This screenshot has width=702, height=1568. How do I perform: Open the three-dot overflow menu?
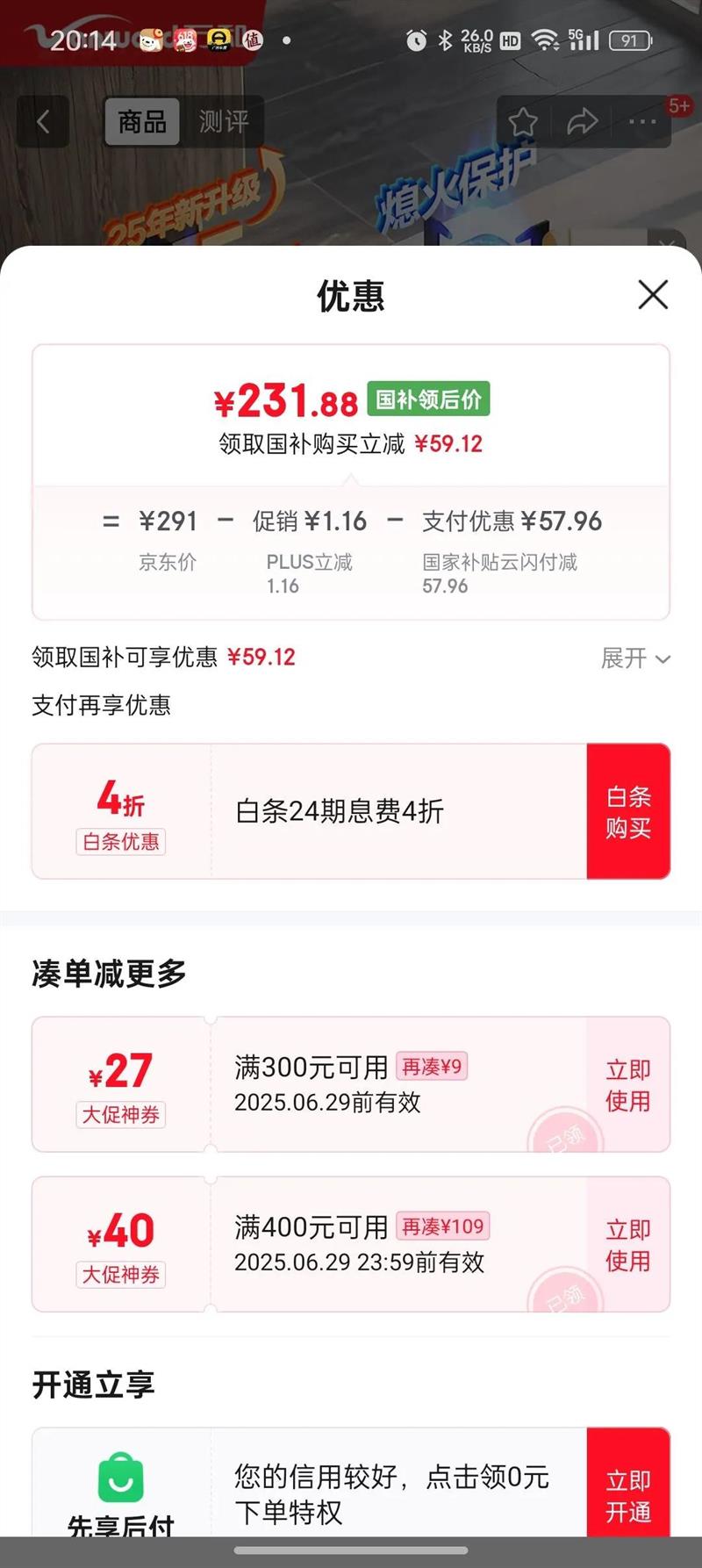pyautogui.click(x=642, y=121)
